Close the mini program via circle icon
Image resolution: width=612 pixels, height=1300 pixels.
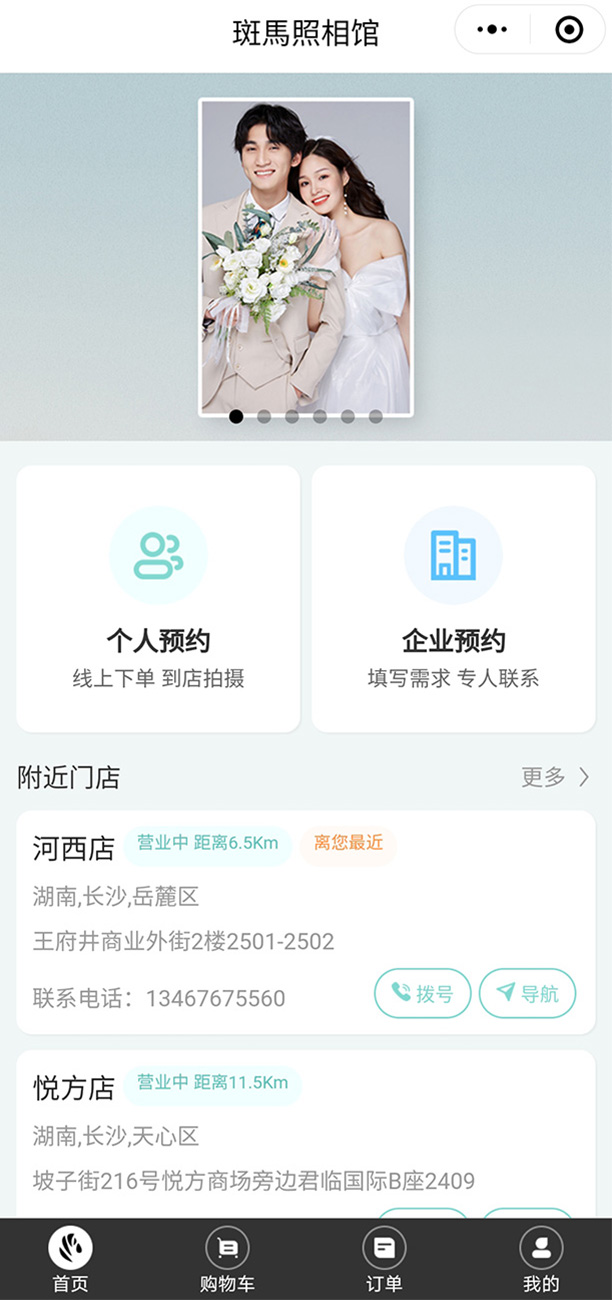point(569,30)
